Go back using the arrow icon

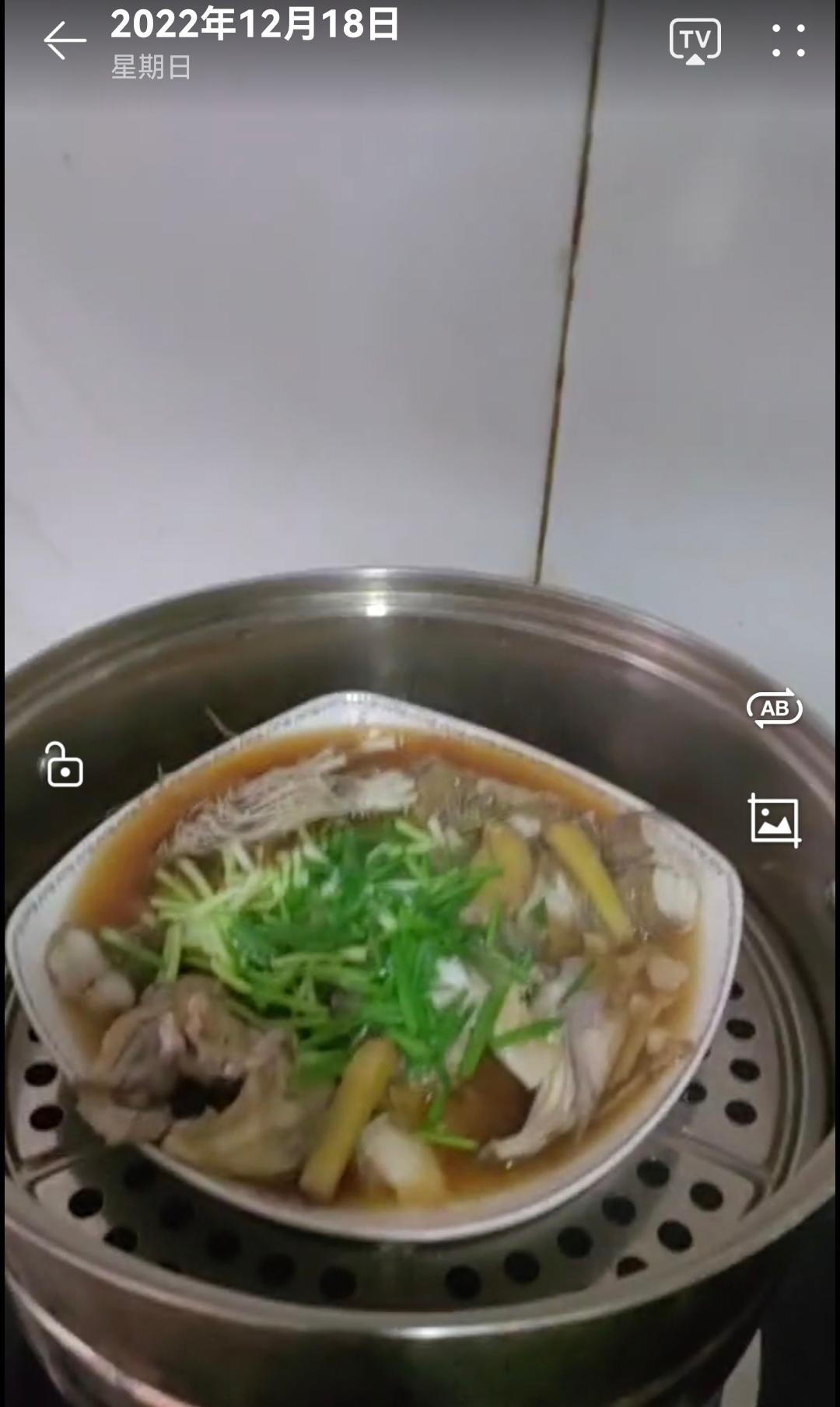(65, 40)
